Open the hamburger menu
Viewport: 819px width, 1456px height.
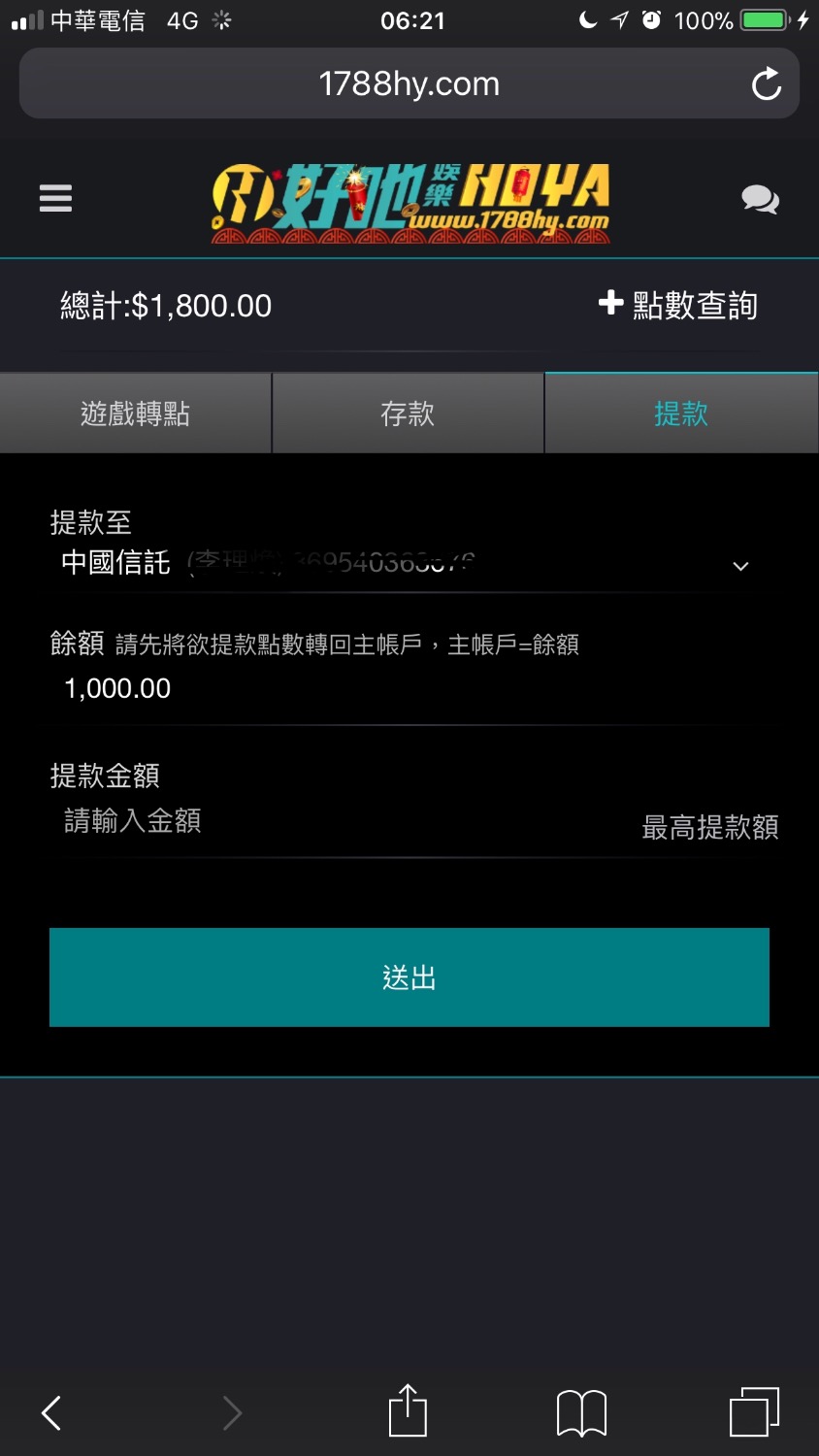click(55, 198)
